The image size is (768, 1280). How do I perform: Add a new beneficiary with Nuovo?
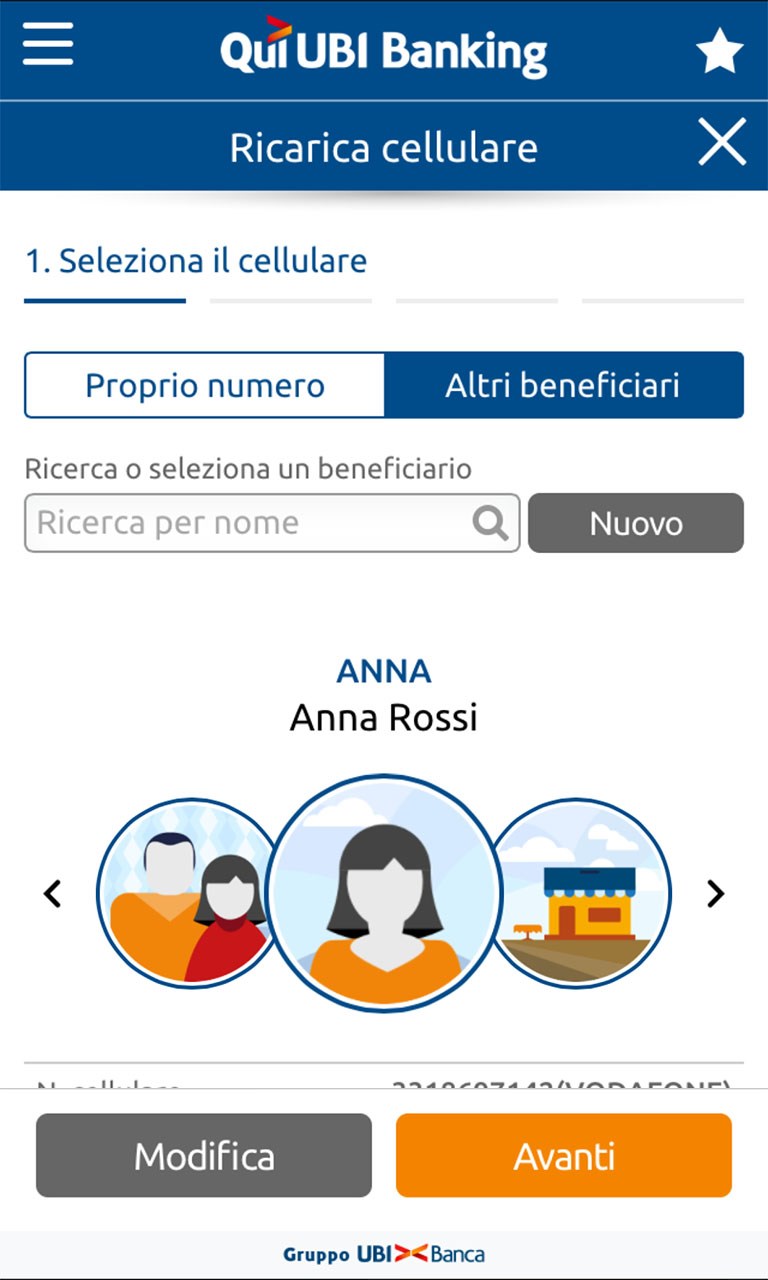pos(636,523)
